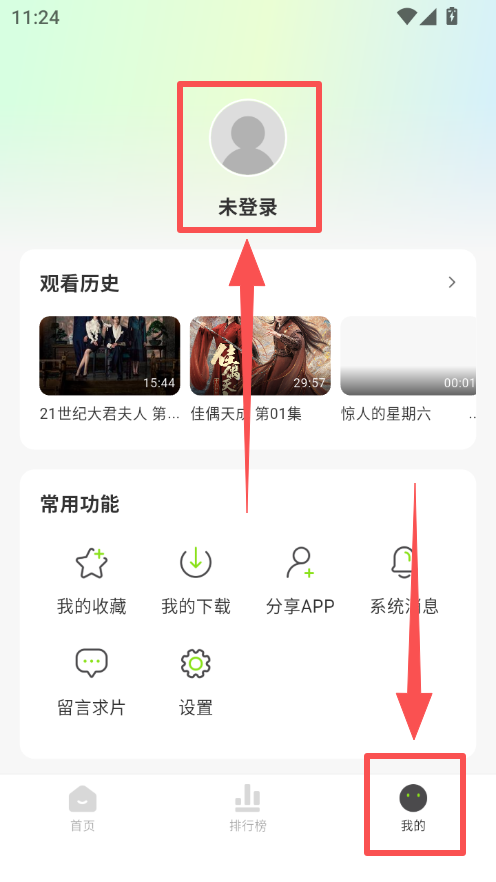Open 设置 settings

196,682
